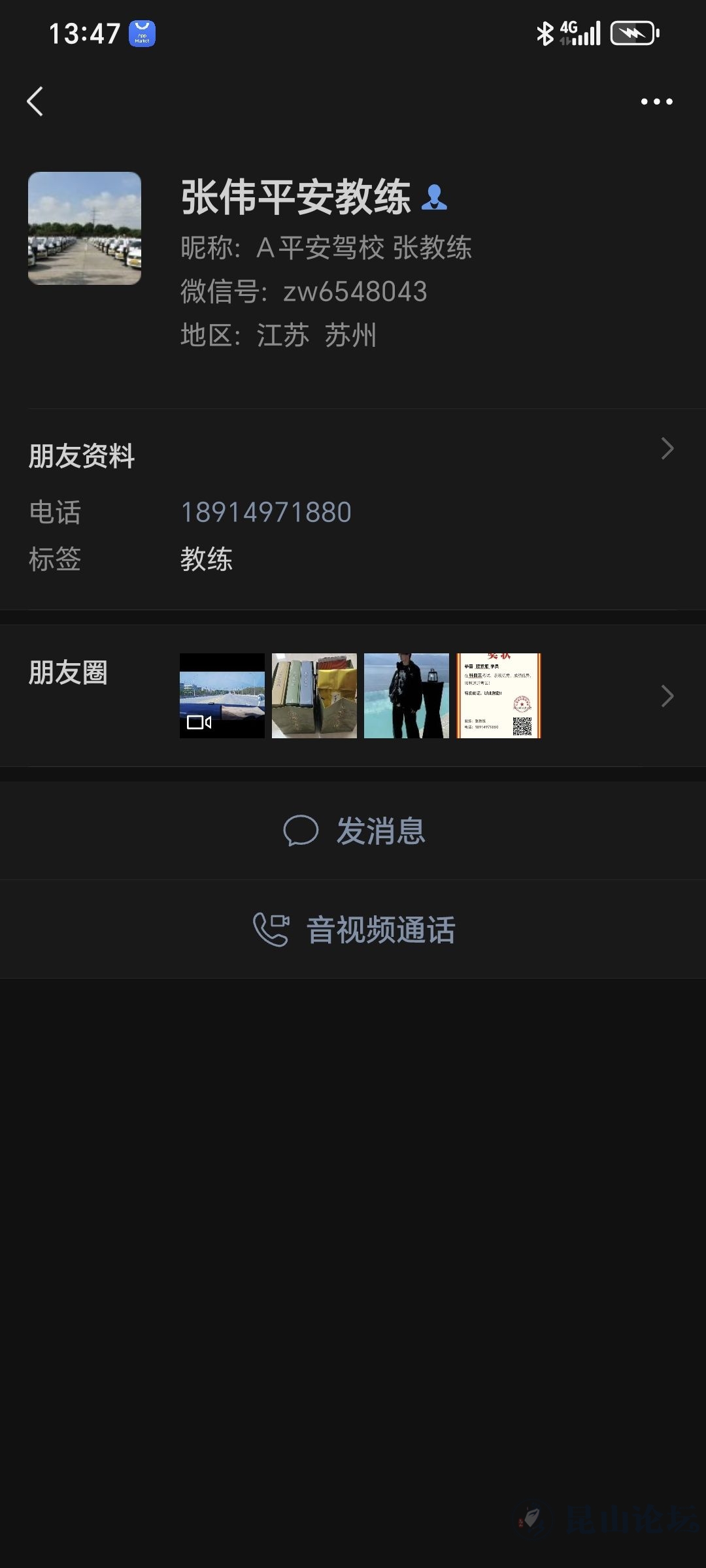706x1568 pixels.
Task: Start 音视频通话 voice or video call
Action: pos(353,930)
